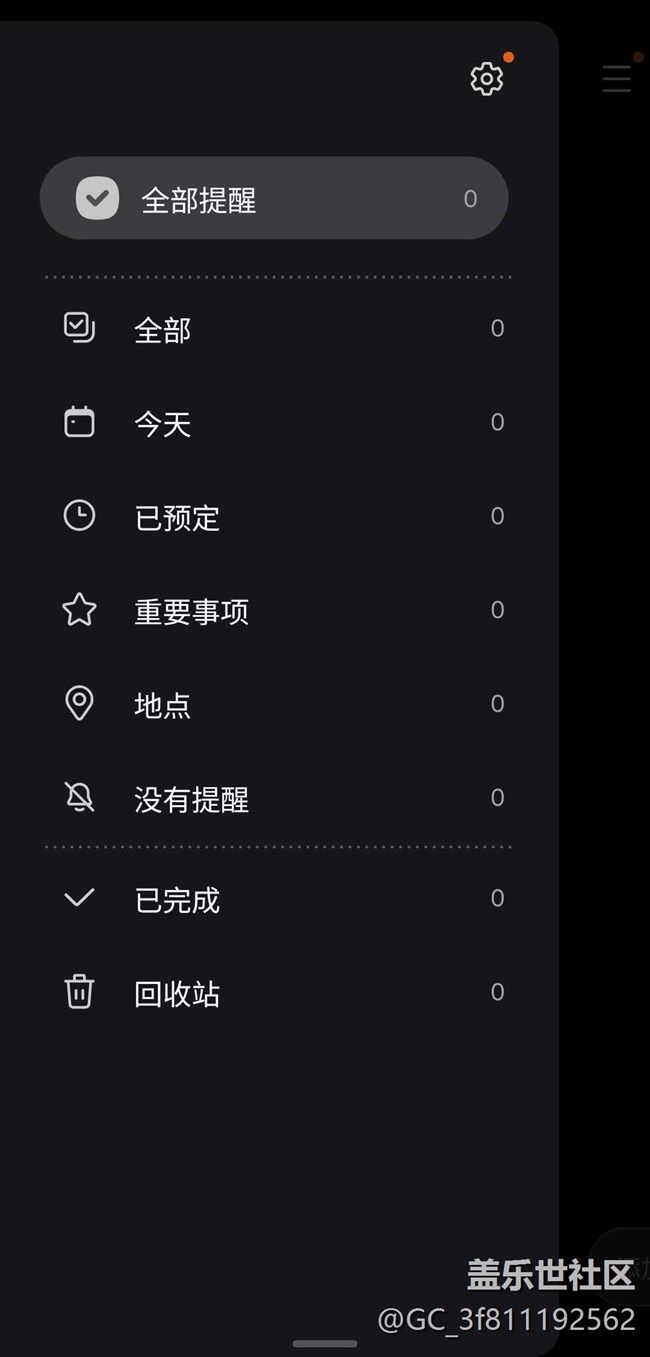Image resolution: width=650 pixels, height=1357 pixels.
Task: Show 没有提醒 items
Action: [x=278, y=798]
